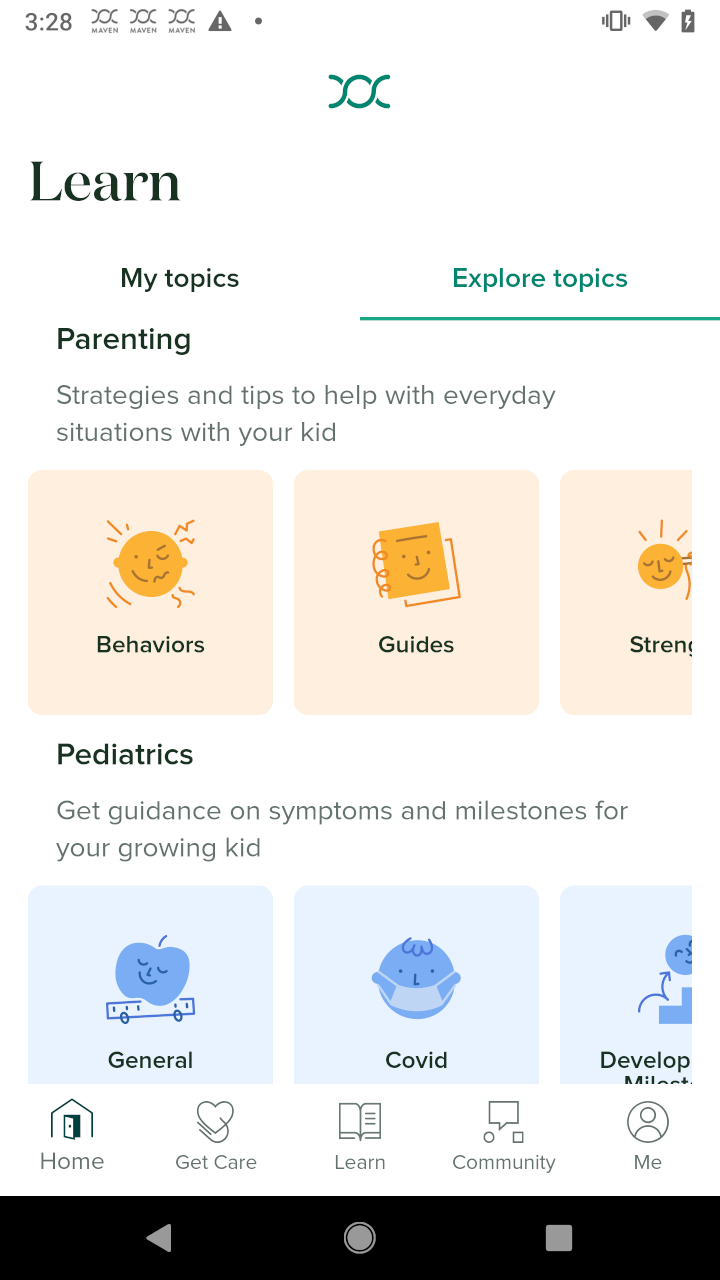
Task: Tap the General apple wagon illustration
Action: coord(150,977)
